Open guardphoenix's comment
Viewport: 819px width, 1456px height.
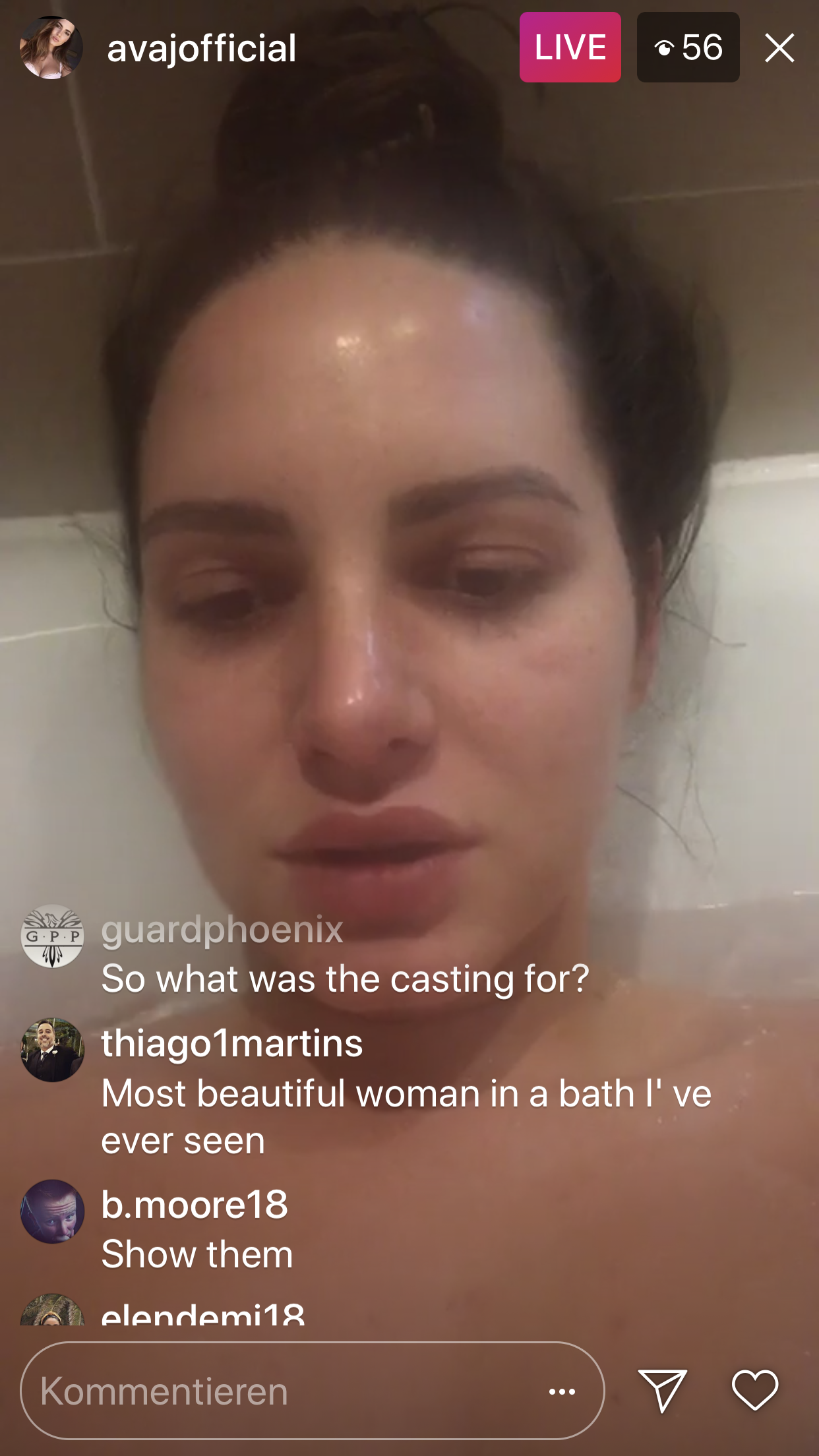(x=345, y=978)
